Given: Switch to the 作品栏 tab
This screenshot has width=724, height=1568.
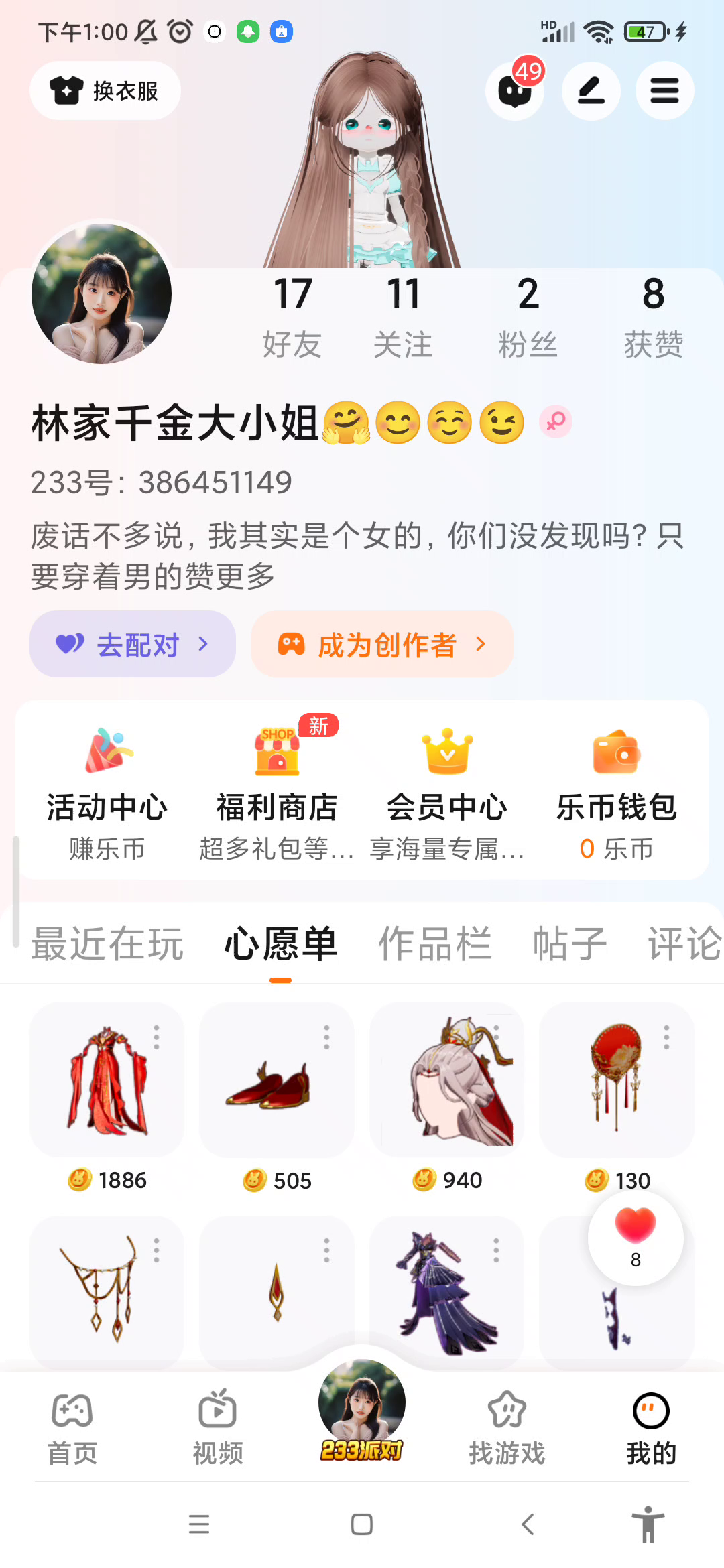Looking at the screenshot, I should click(x=435, y=943).
